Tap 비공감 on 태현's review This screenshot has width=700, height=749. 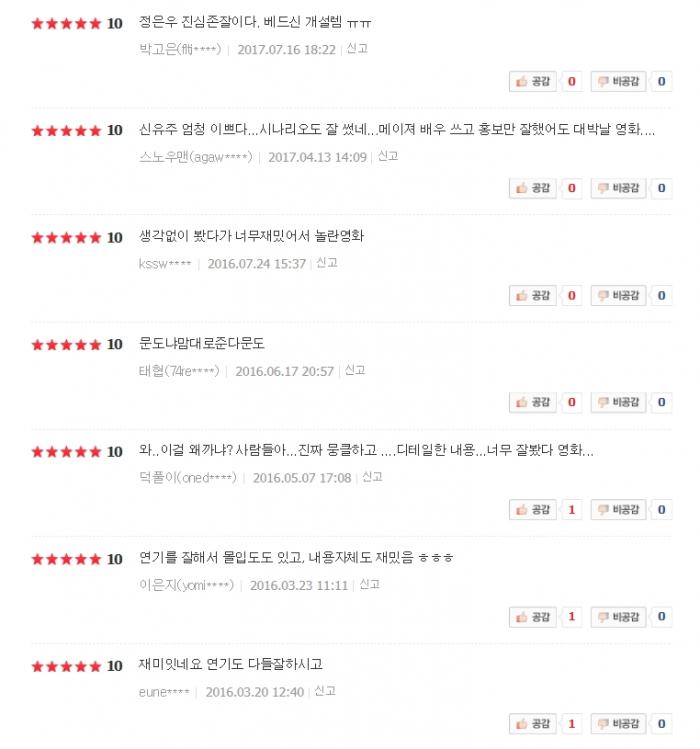618,403
